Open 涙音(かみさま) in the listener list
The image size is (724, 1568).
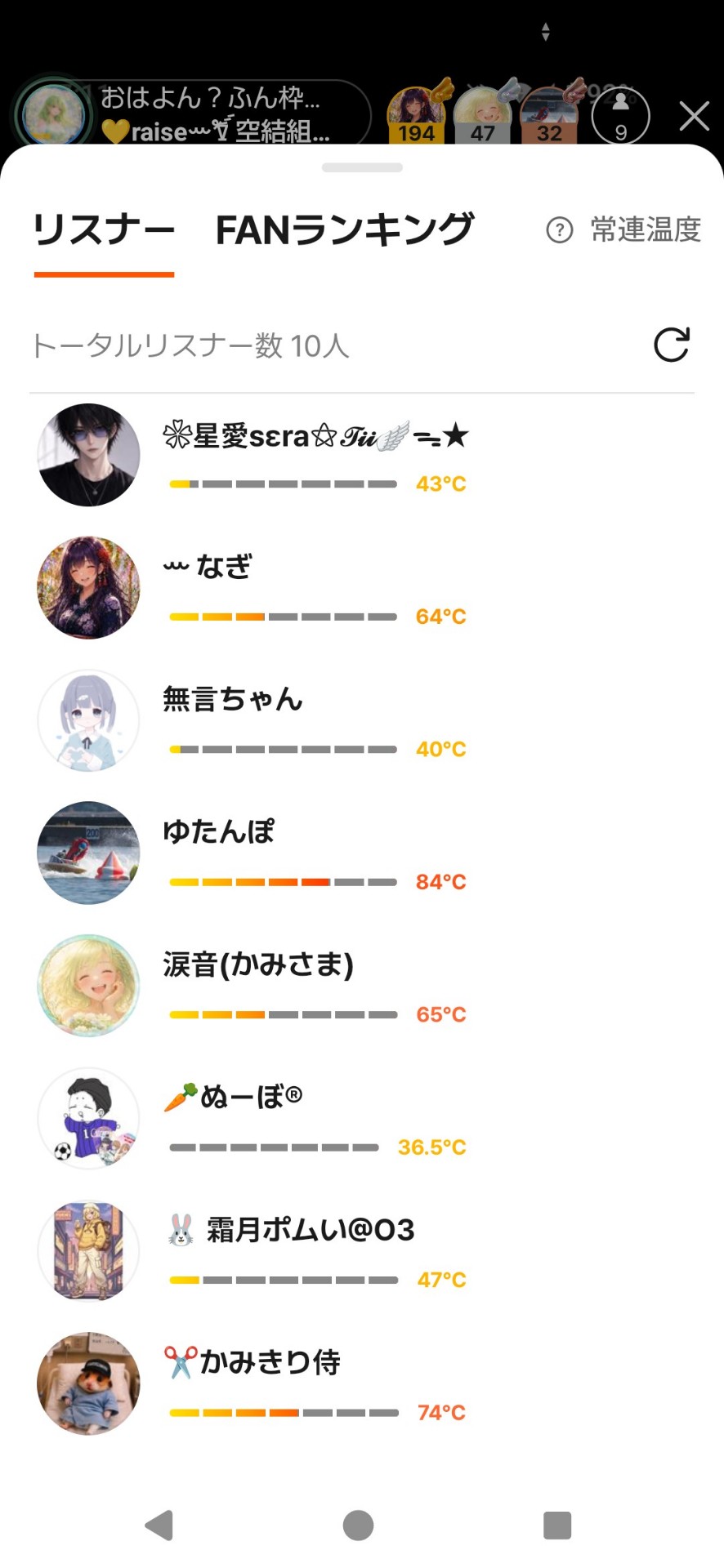[362, 986]
